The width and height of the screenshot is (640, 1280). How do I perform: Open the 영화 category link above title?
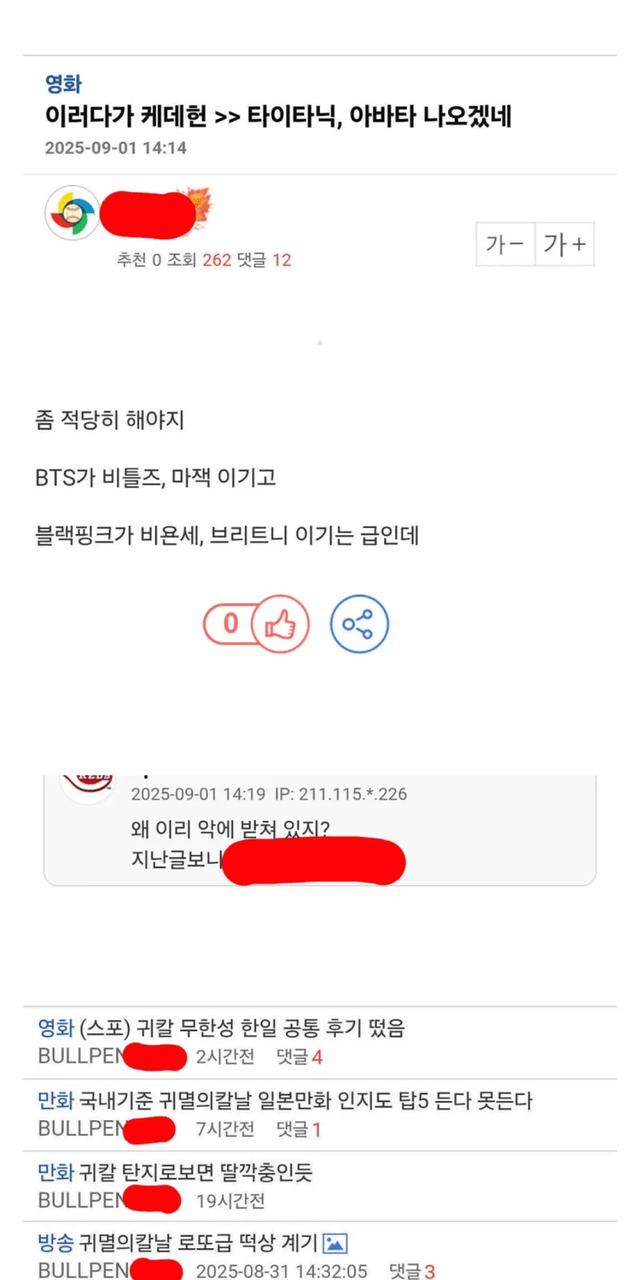click(x=63, y=84)
